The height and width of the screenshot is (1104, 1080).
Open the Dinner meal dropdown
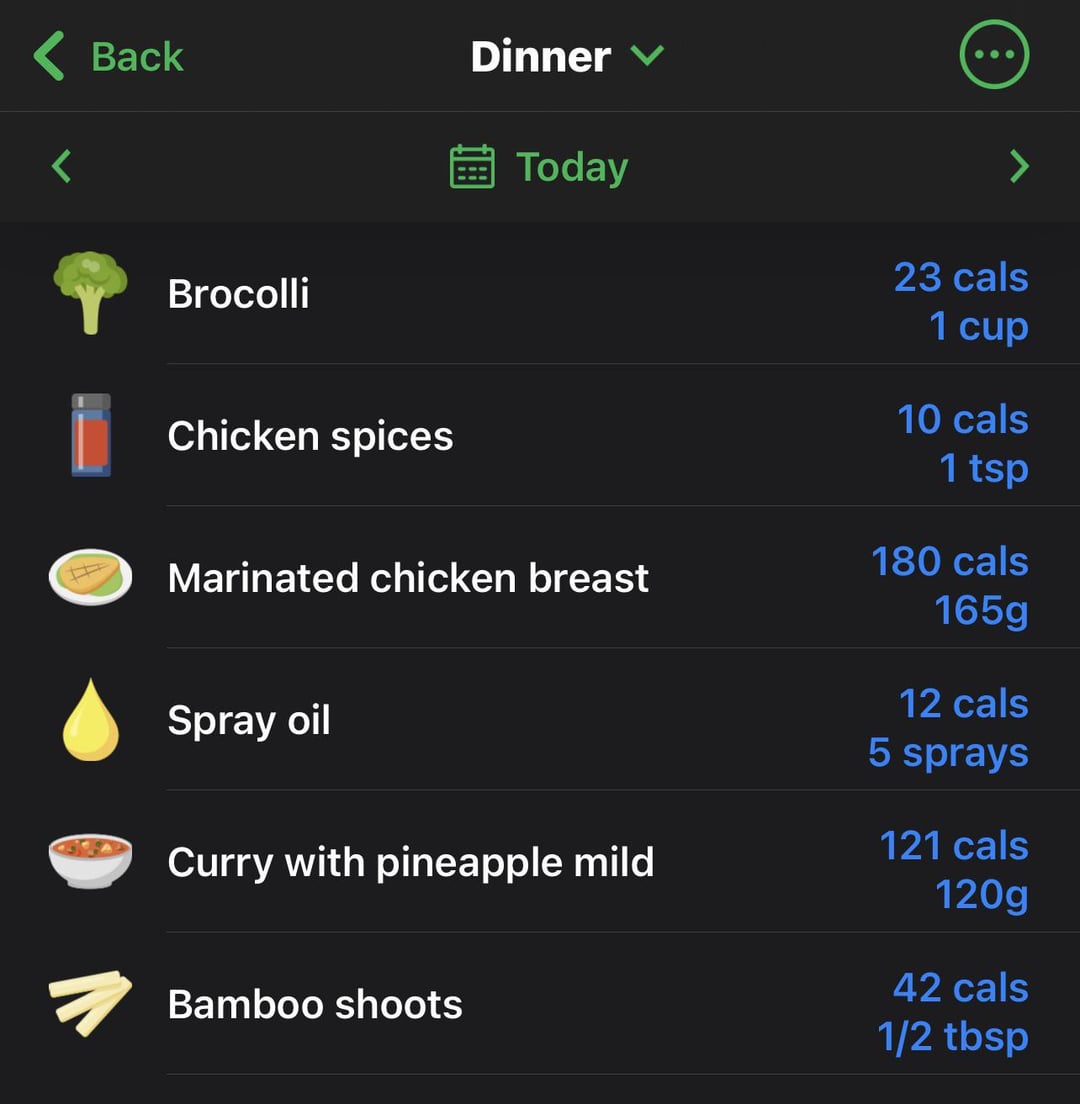[566, 56]
